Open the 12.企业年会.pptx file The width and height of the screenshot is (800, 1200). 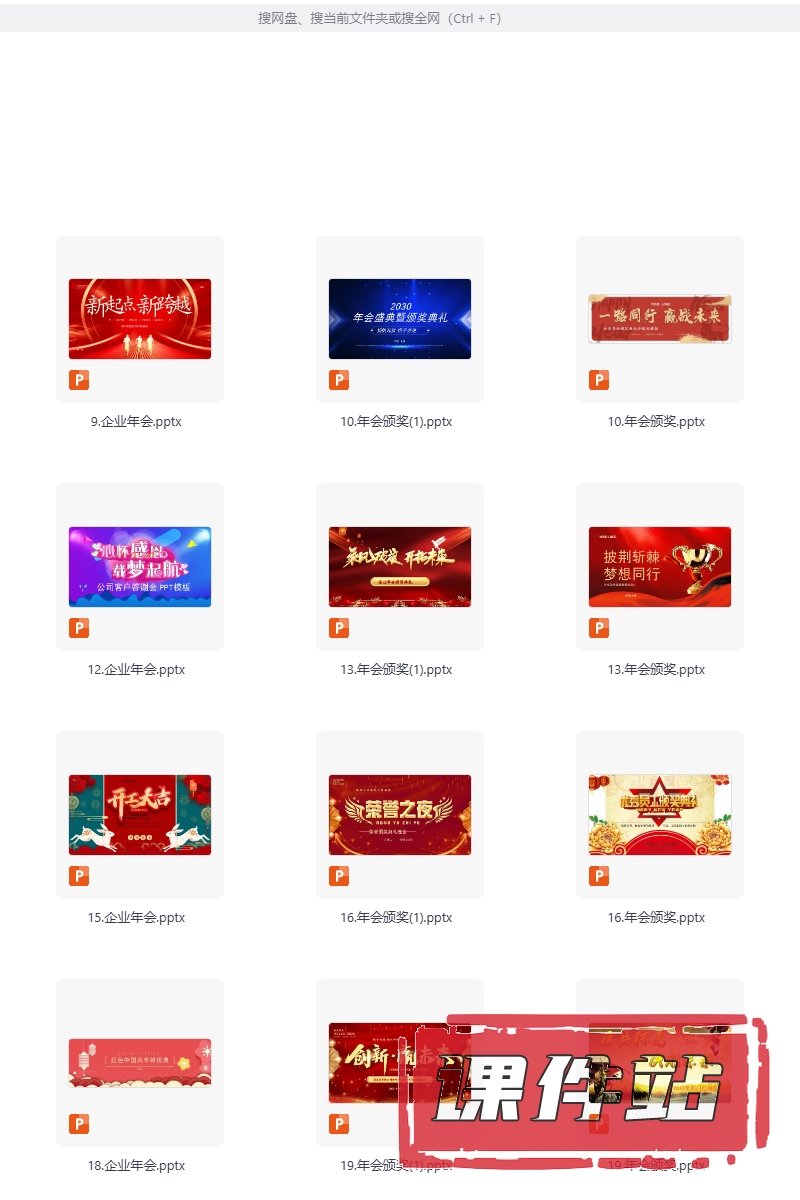coord(140,567)
